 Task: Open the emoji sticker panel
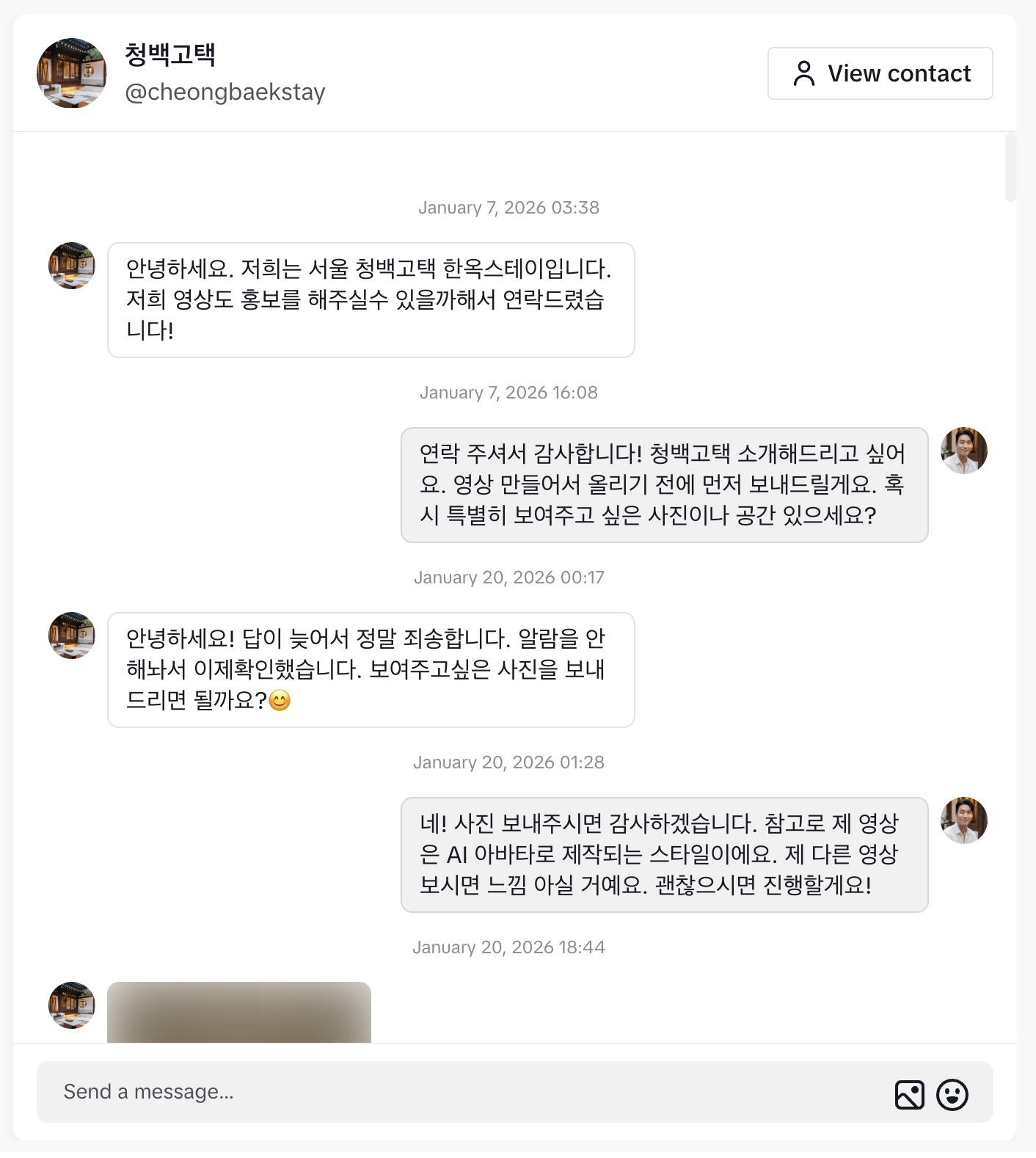pyautogui.click(x=952, y=1094)
